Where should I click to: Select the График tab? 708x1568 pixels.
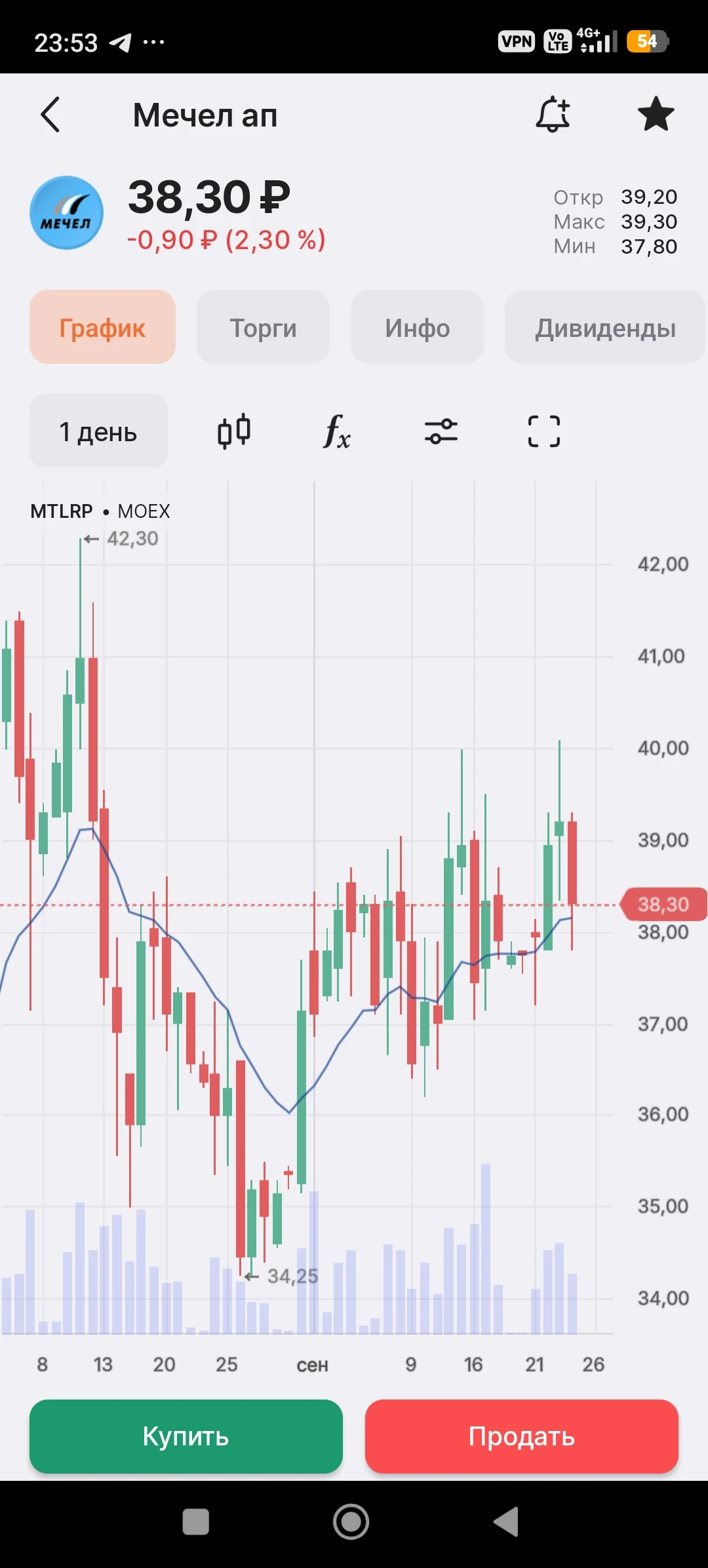(102, 327)
